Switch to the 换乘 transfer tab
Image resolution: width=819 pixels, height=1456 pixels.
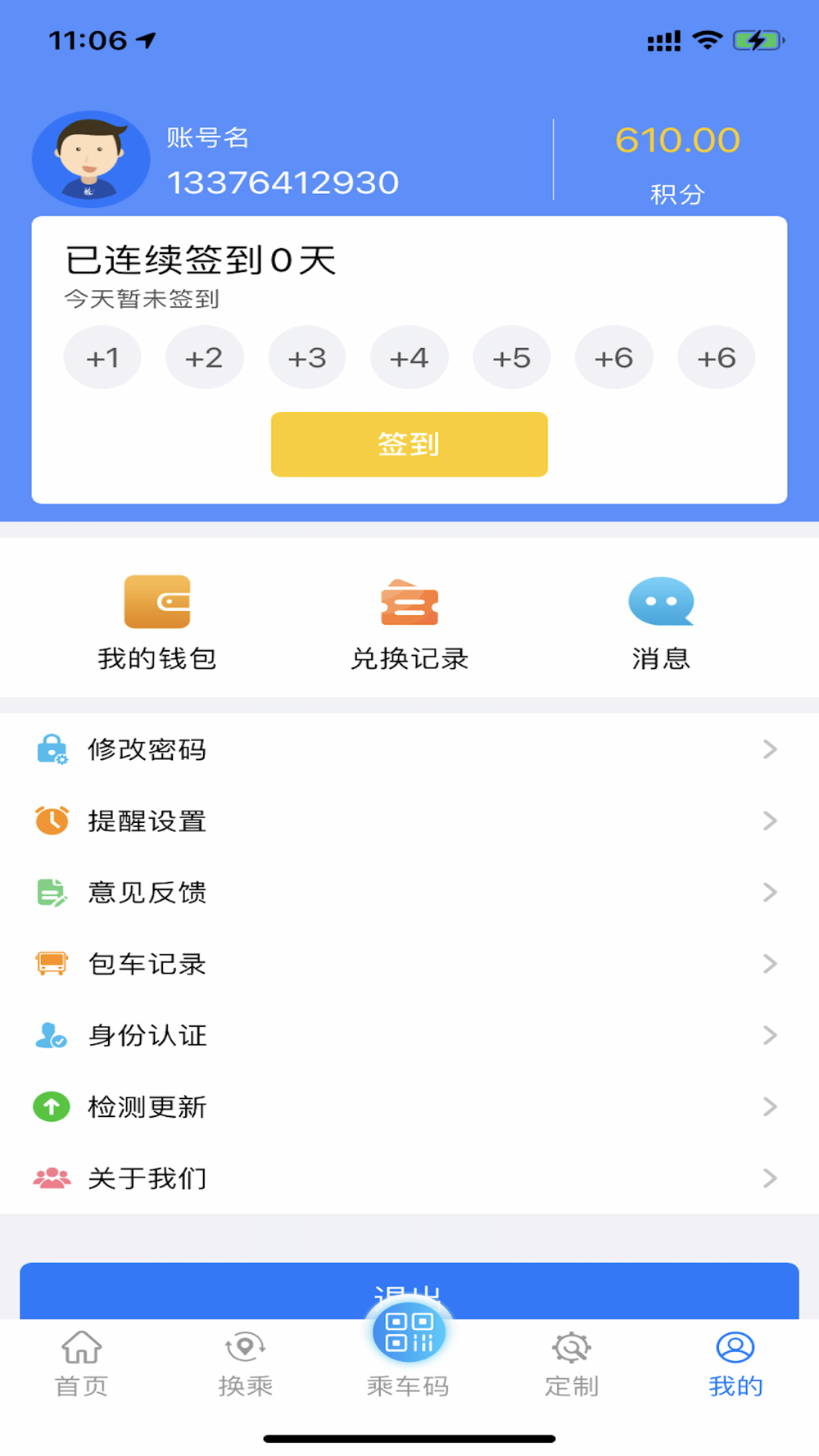[x=245, y=1364]
